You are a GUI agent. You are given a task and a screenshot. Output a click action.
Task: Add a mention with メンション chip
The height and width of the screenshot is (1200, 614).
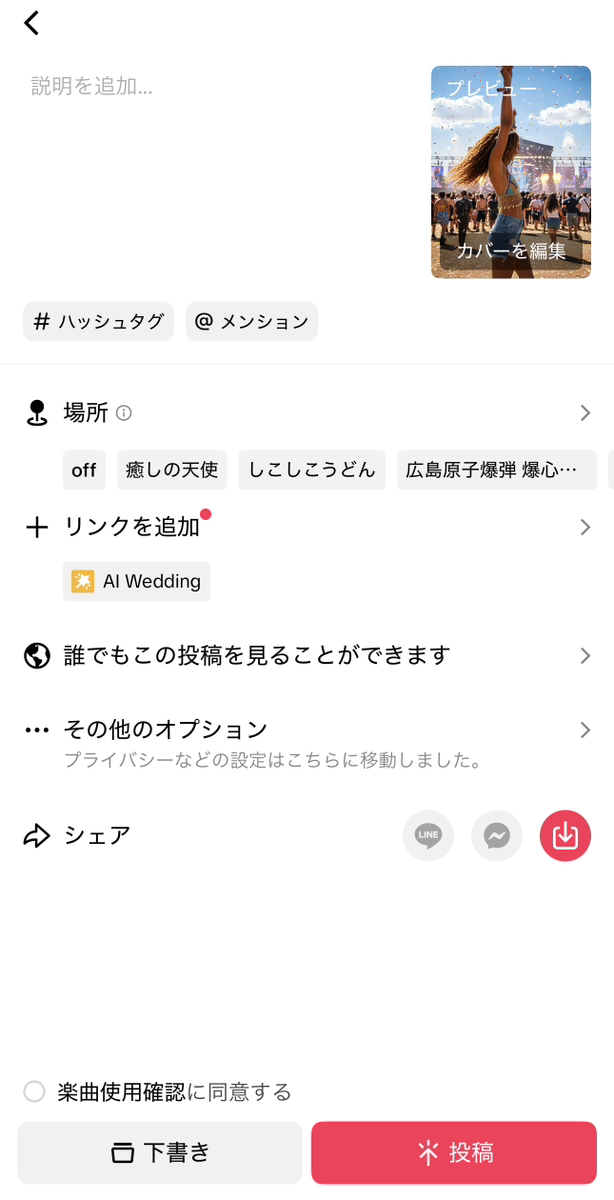point(251,322)
